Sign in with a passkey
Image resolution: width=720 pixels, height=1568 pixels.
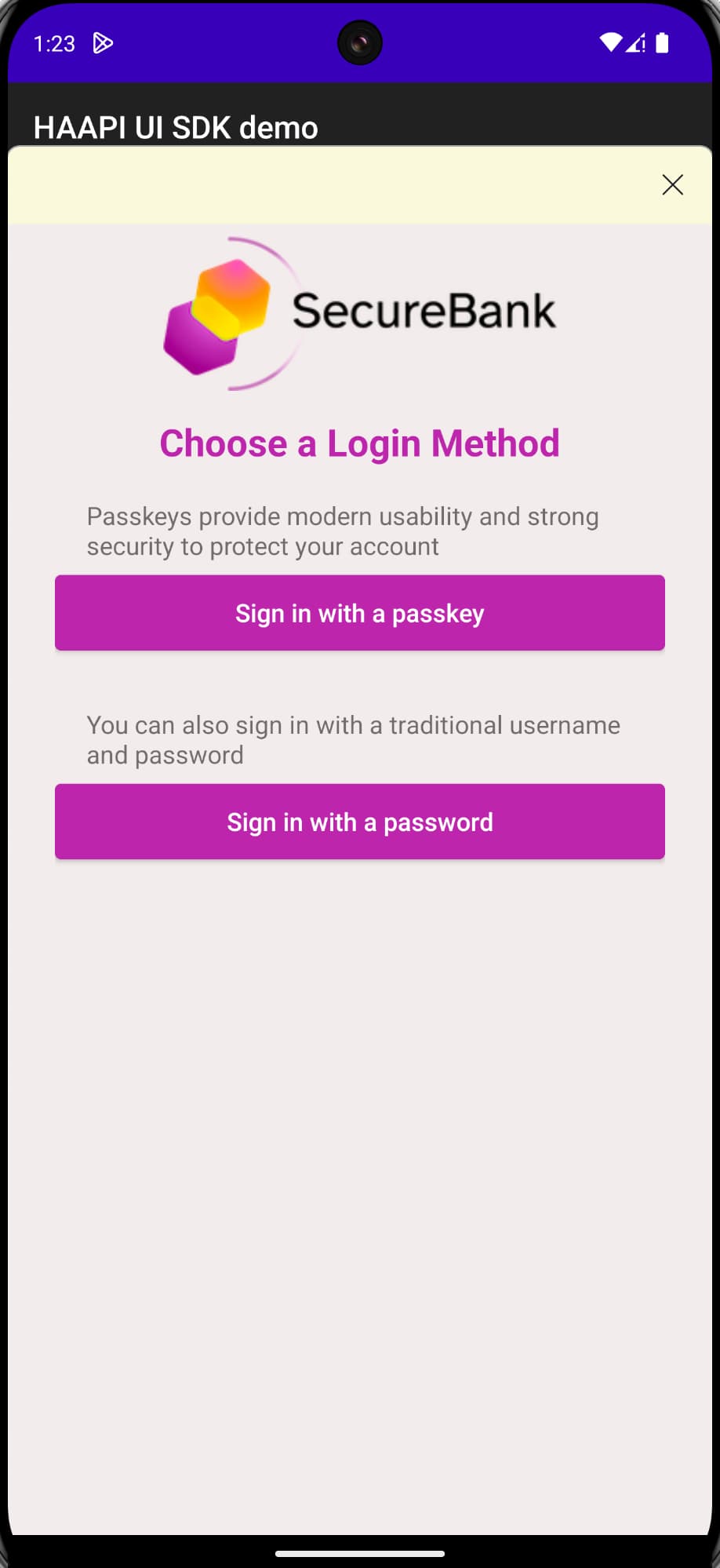[x=360, y=613]
